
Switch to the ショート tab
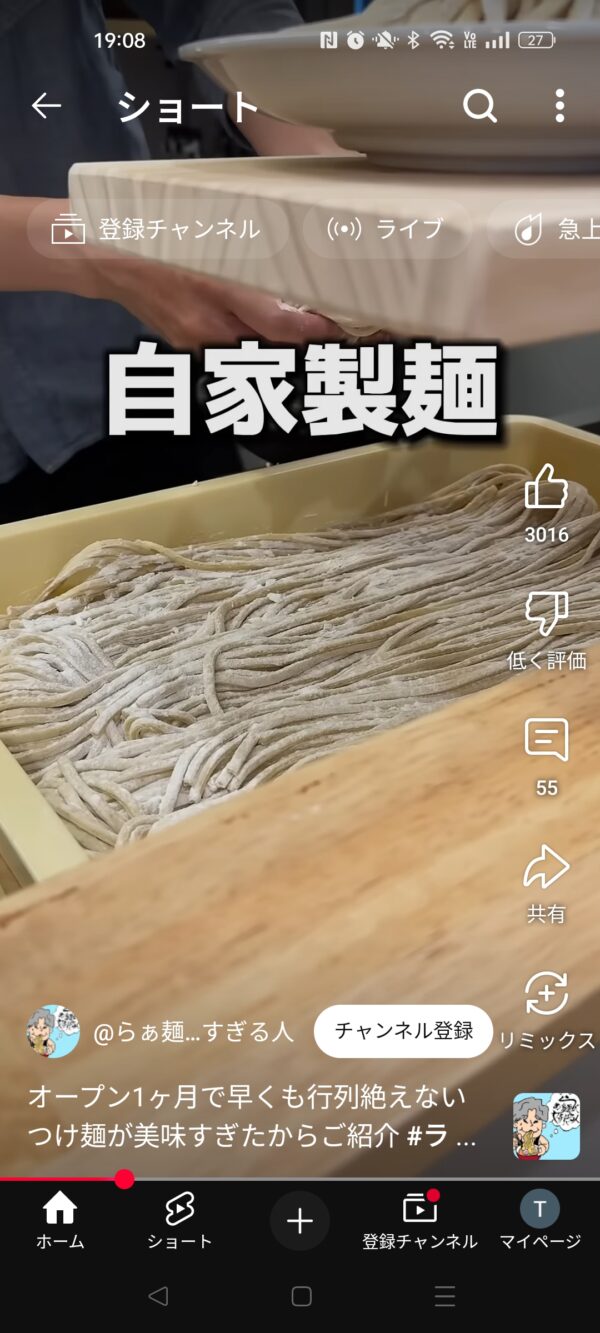180,1221
